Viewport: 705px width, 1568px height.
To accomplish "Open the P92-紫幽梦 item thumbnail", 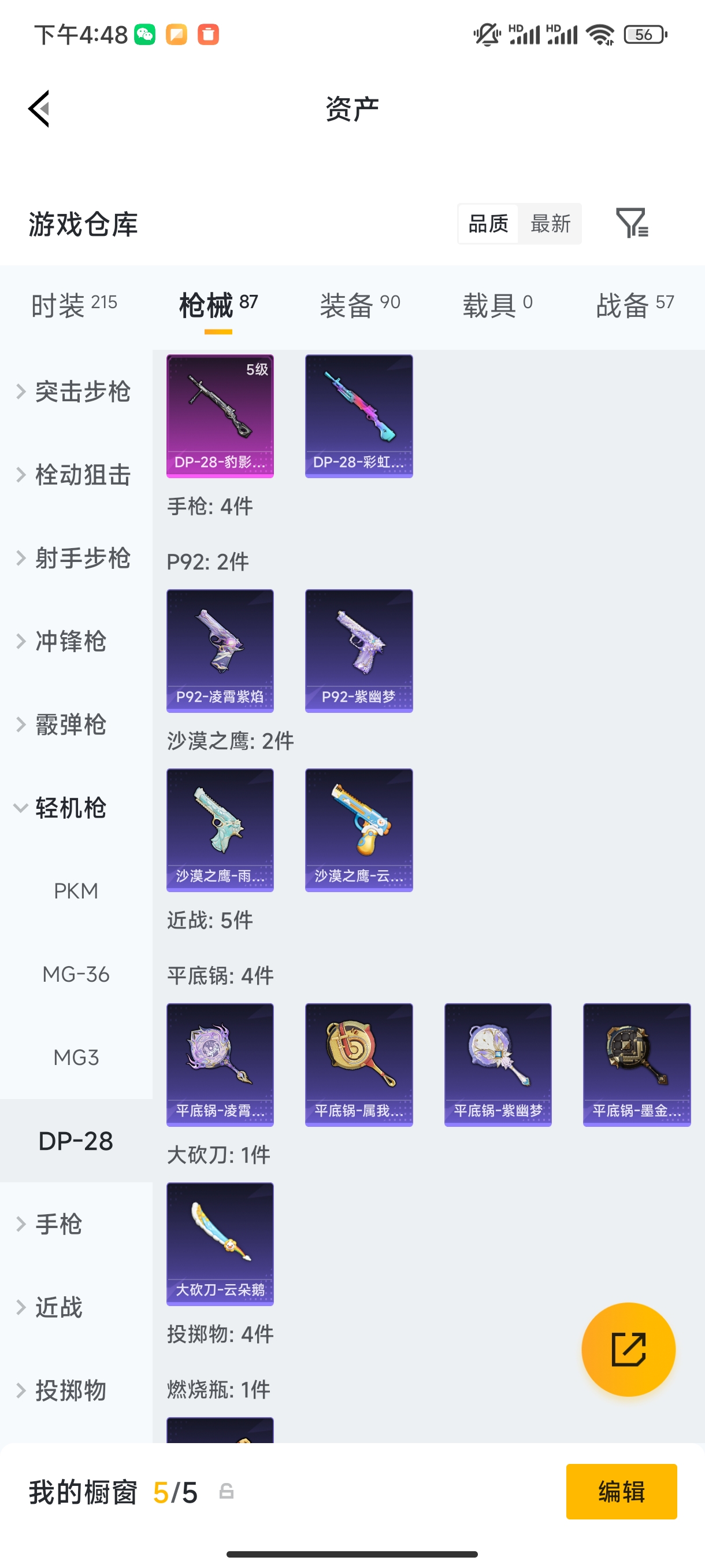I will 359,650.
